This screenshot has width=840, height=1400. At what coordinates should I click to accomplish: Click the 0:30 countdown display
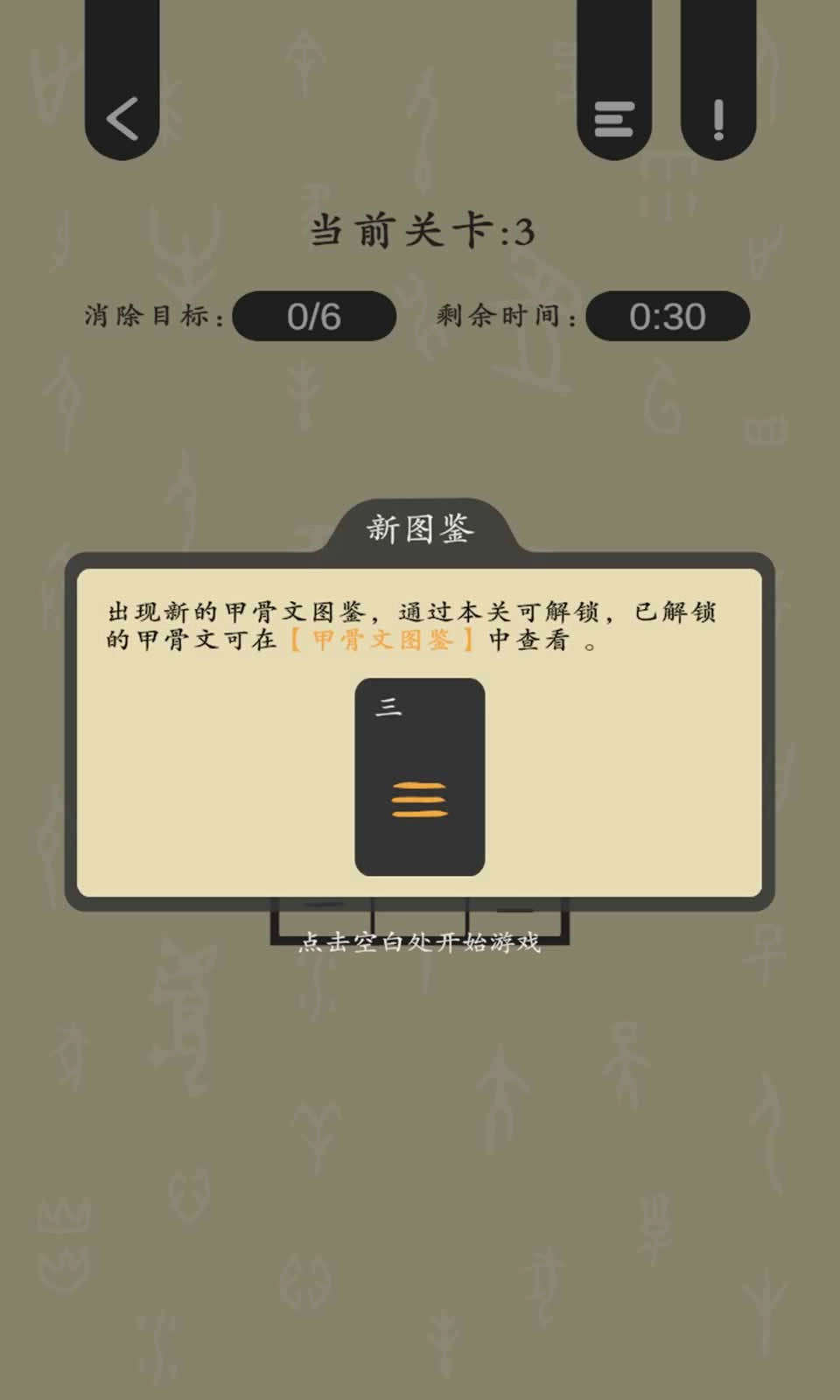pos(667,316)
